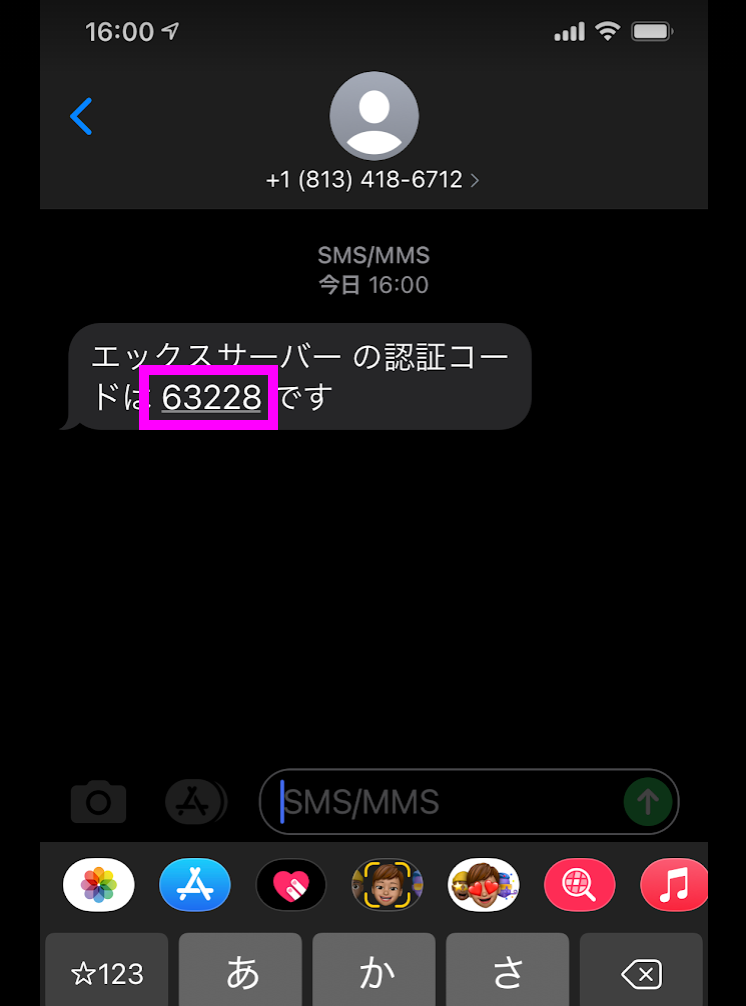
Task: Send the message with the arrow button
Action: pos(647,801)
